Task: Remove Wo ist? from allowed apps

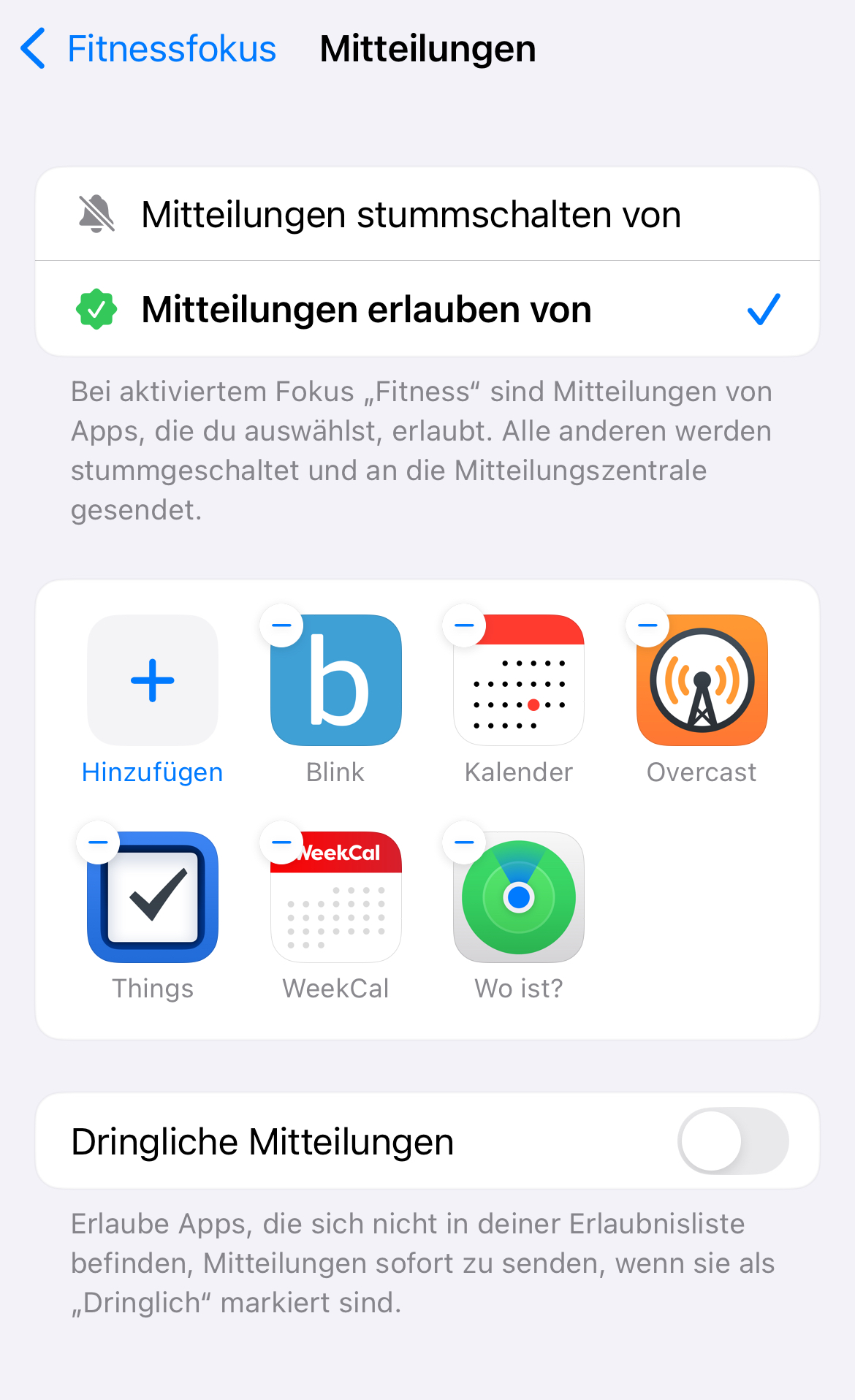Action: [x=465, y=842]
